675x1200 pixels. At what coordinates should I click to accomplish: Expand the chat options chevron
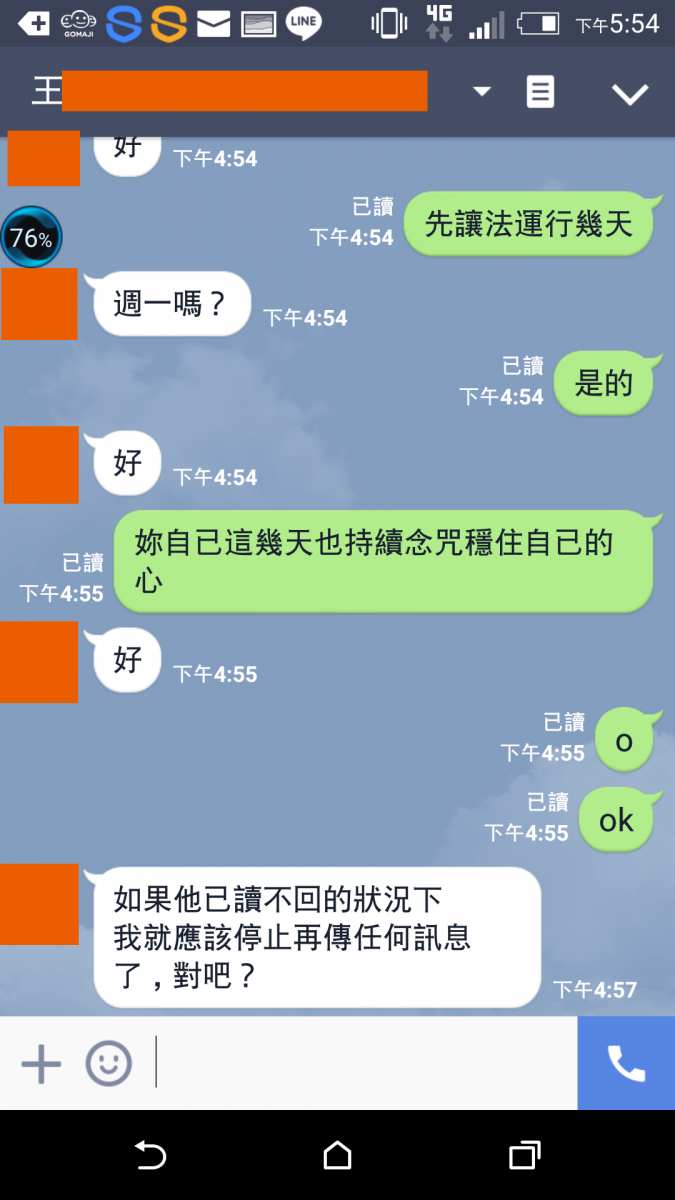coord(630,94)
